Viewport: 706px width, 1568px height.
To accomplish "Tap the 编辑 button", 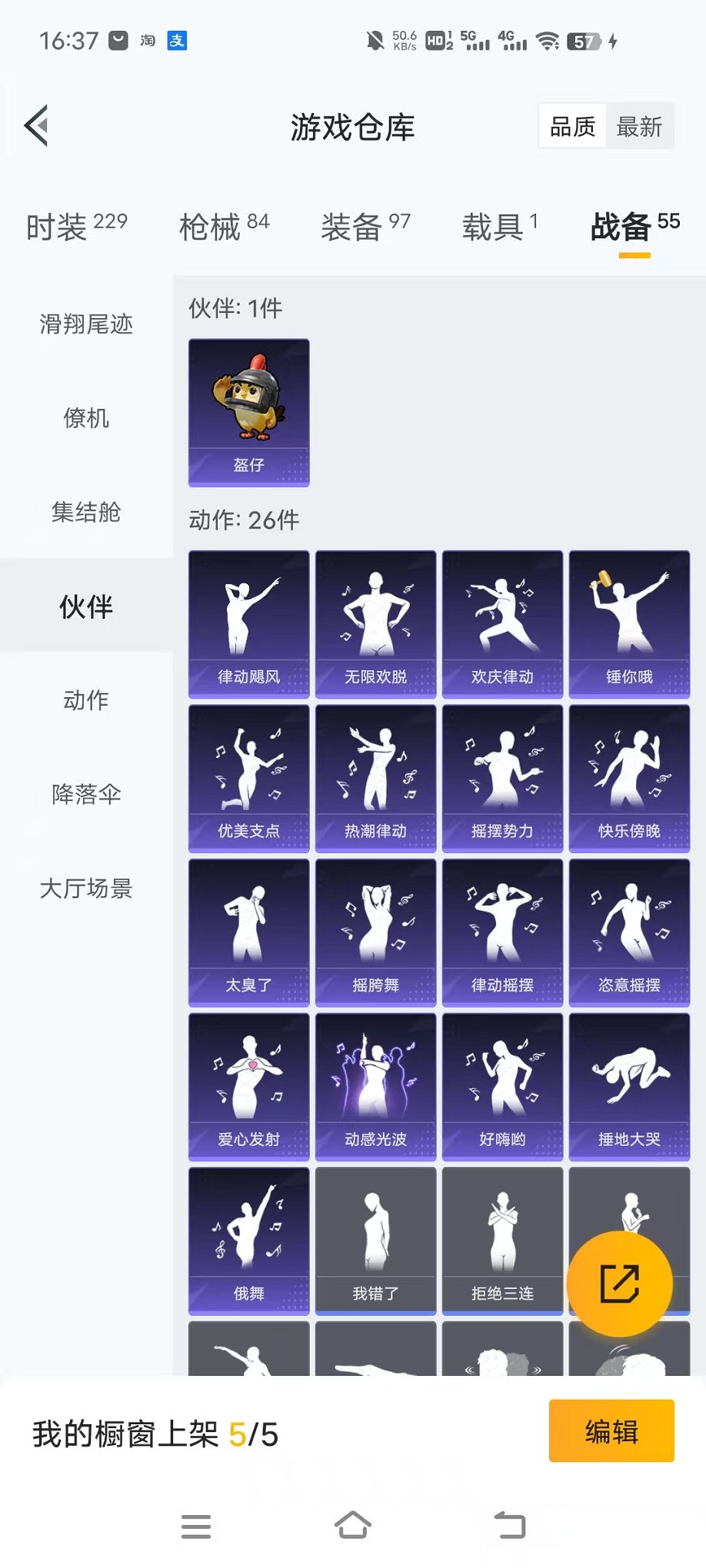I will (611, 1431).
